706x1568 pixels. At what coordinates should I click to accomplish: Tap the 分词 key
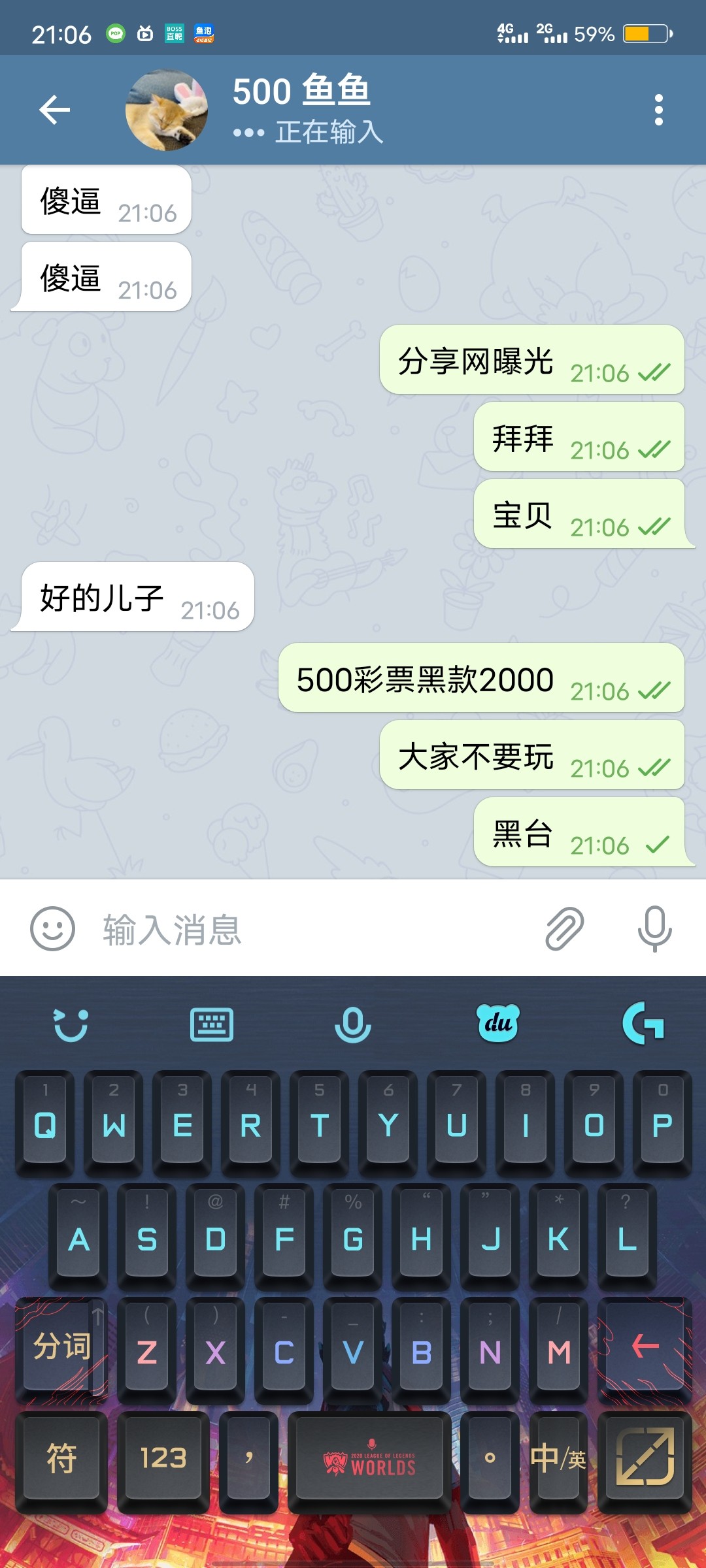[61, 1347]
